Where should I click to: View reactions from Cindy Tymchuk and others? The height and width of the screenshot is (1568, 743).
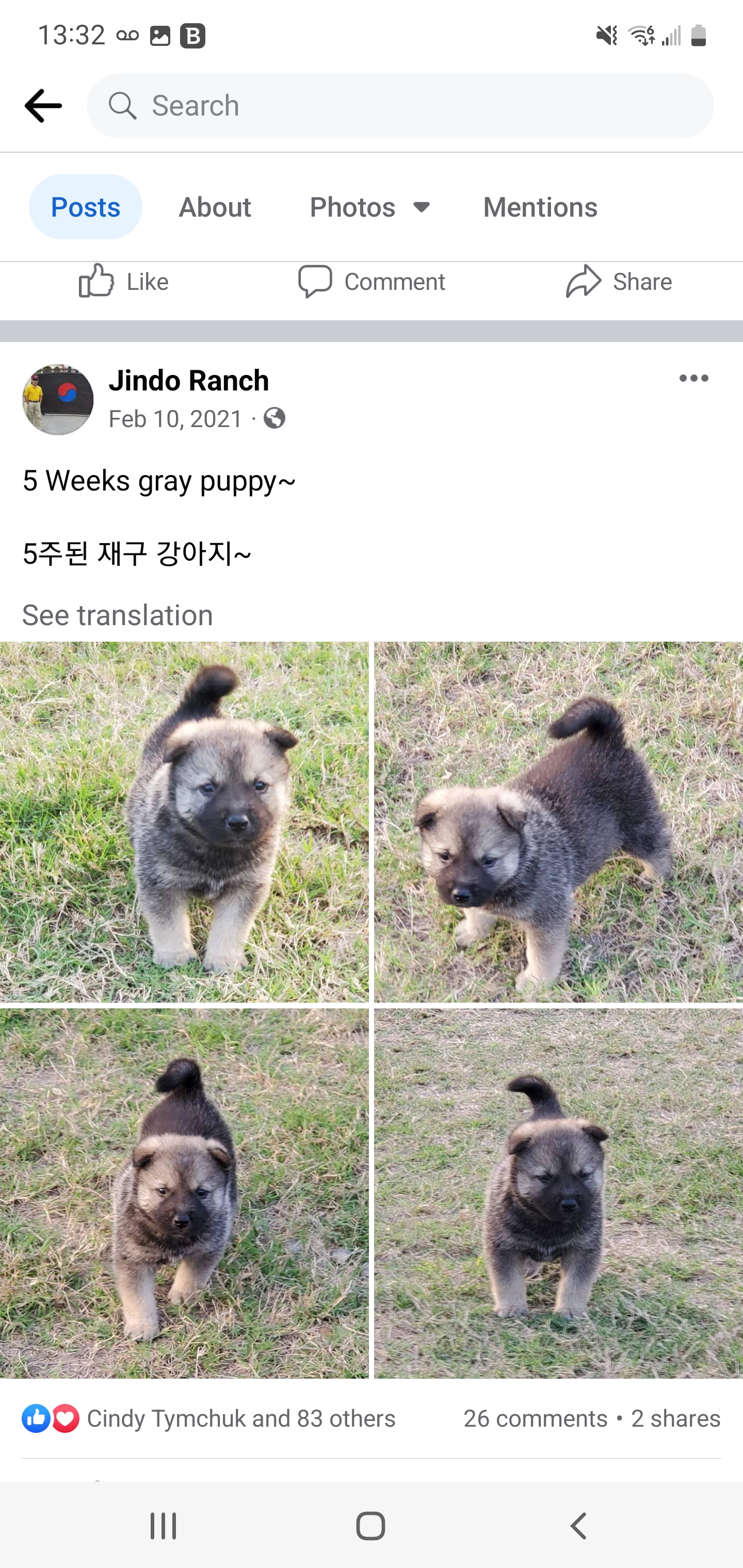pos(209,1418)
